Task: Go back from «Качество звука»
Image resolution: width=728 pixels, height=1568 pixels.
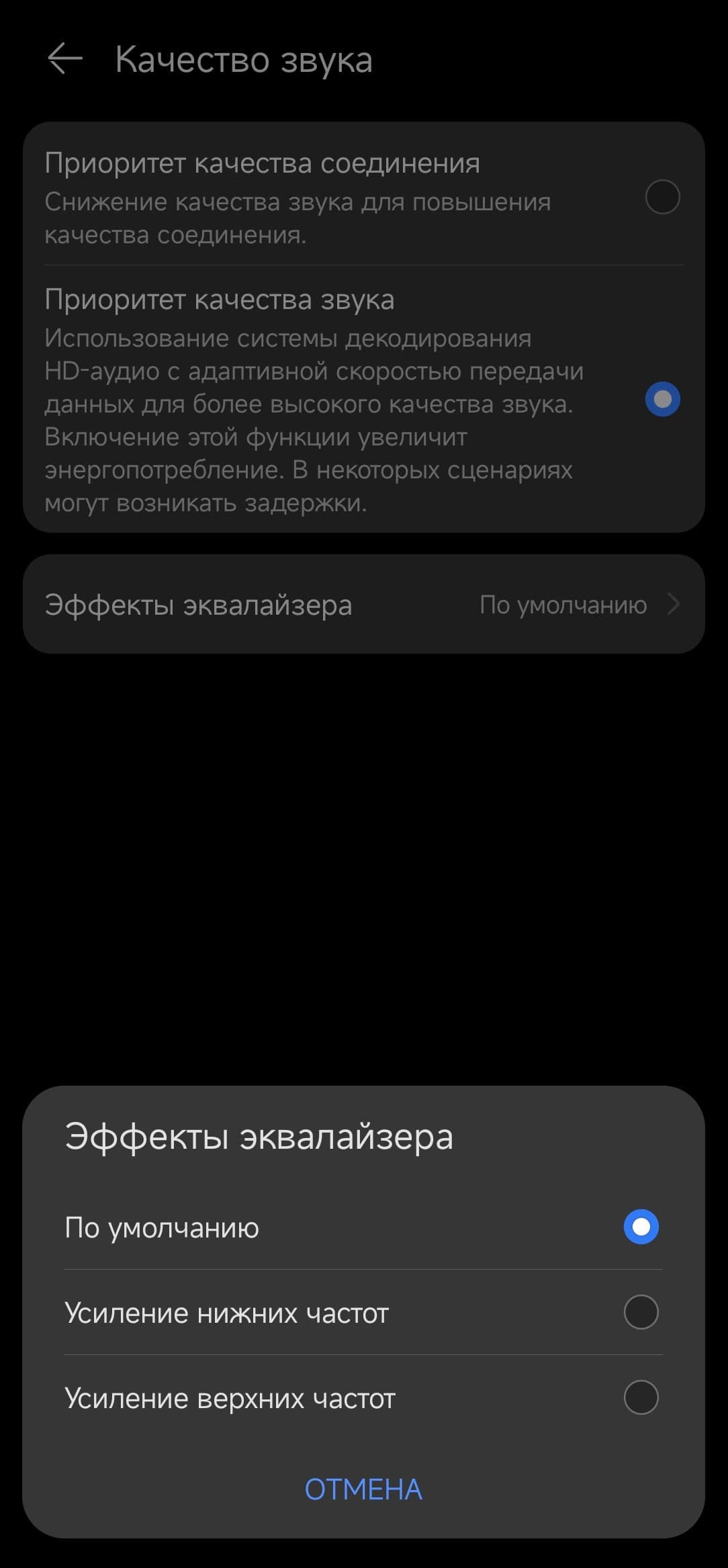Action: (x=65, y=59)
